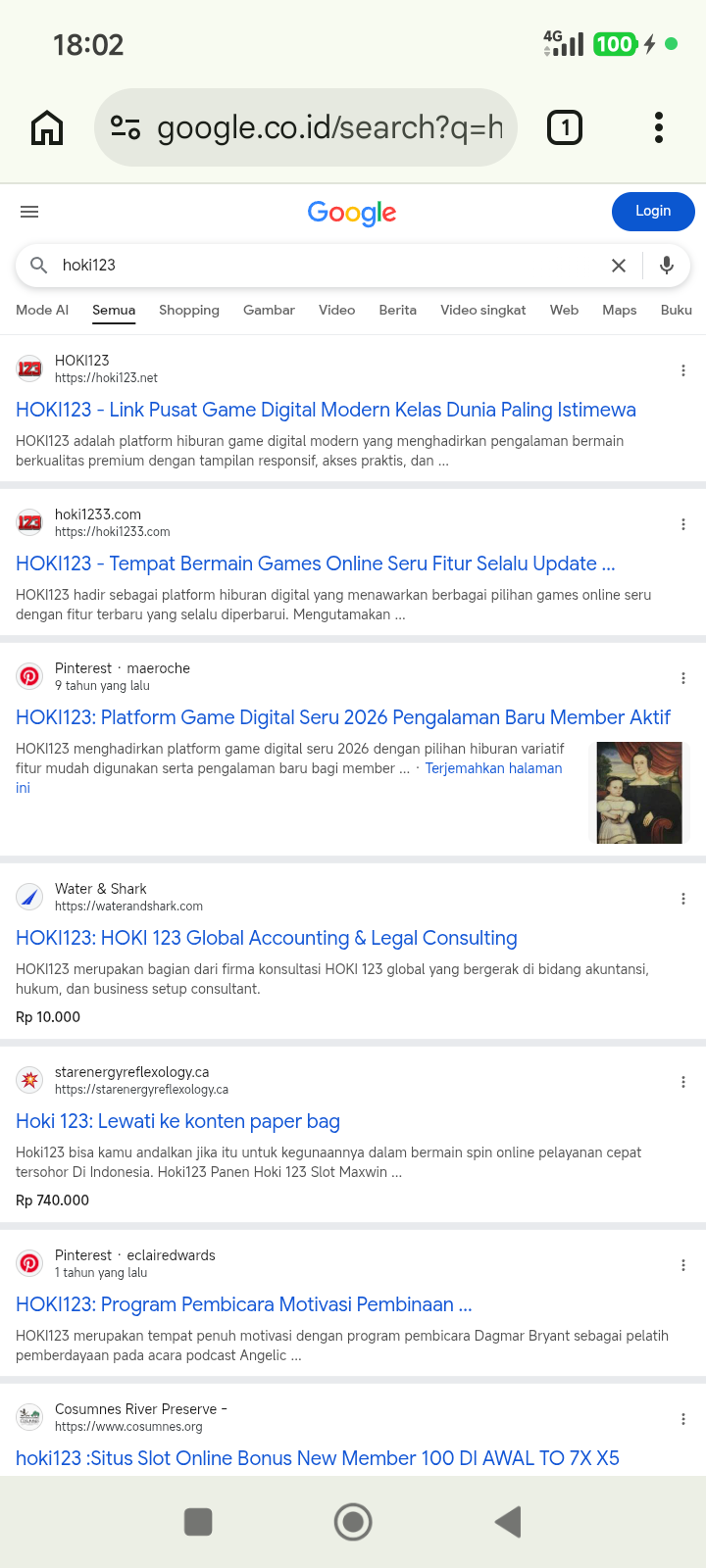706x1568 pixels.
Task: Open the Maps tab
Action: [x=620, y=310]
